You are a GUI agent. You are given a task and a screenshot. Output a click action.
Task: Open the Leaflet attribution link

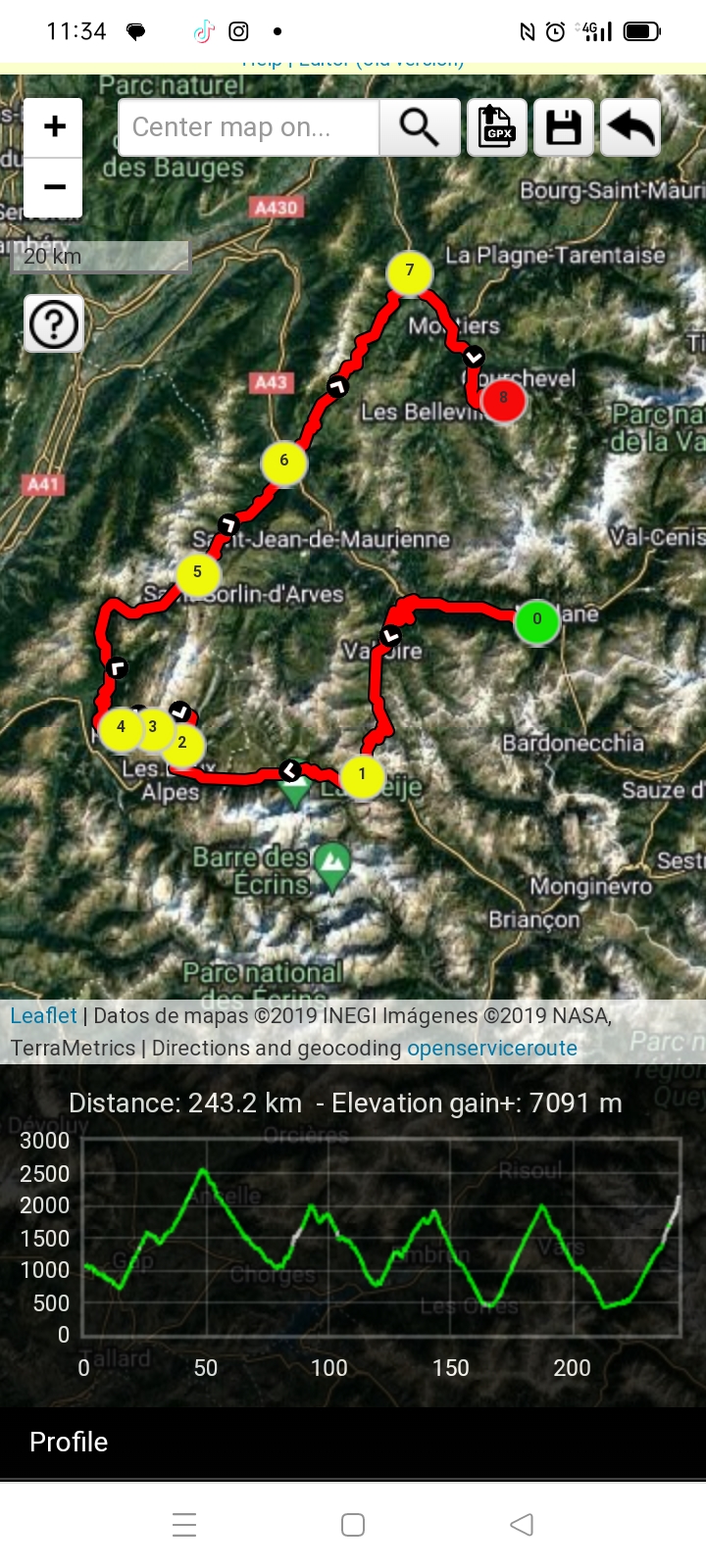(43, 1015)
